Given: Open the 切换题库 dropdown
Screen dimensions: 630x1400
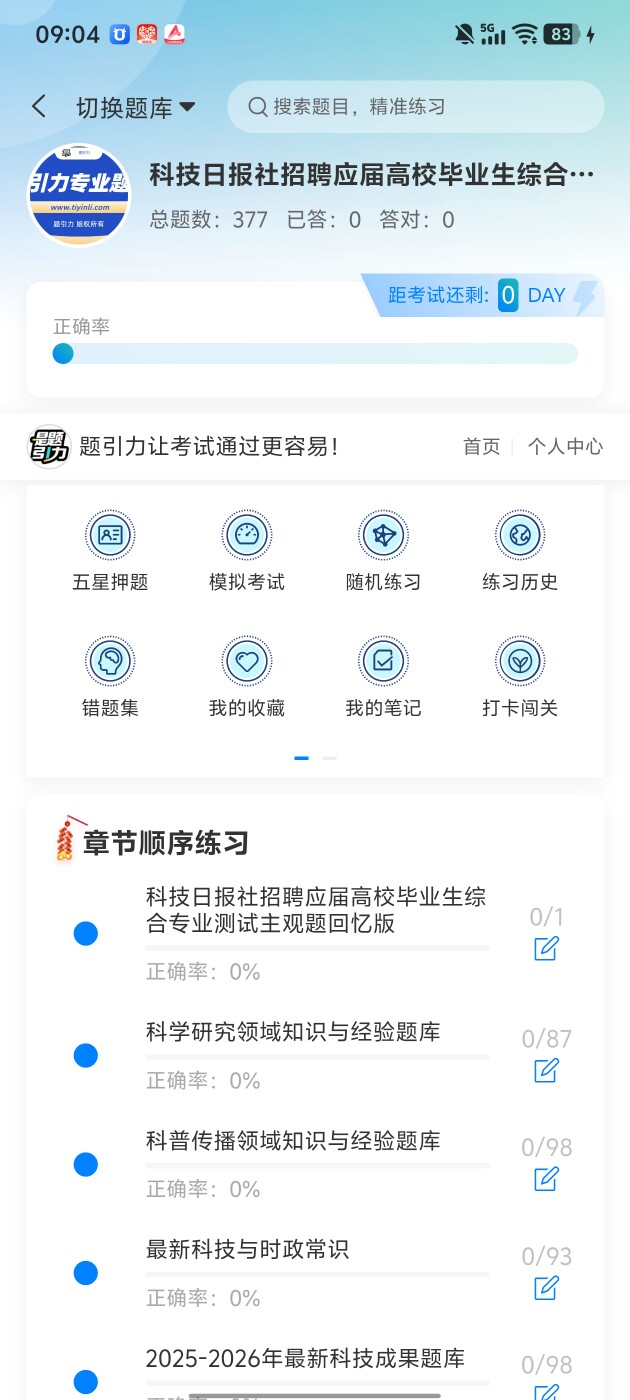Looking at the screenshot, I should click(x=135, y=108).
